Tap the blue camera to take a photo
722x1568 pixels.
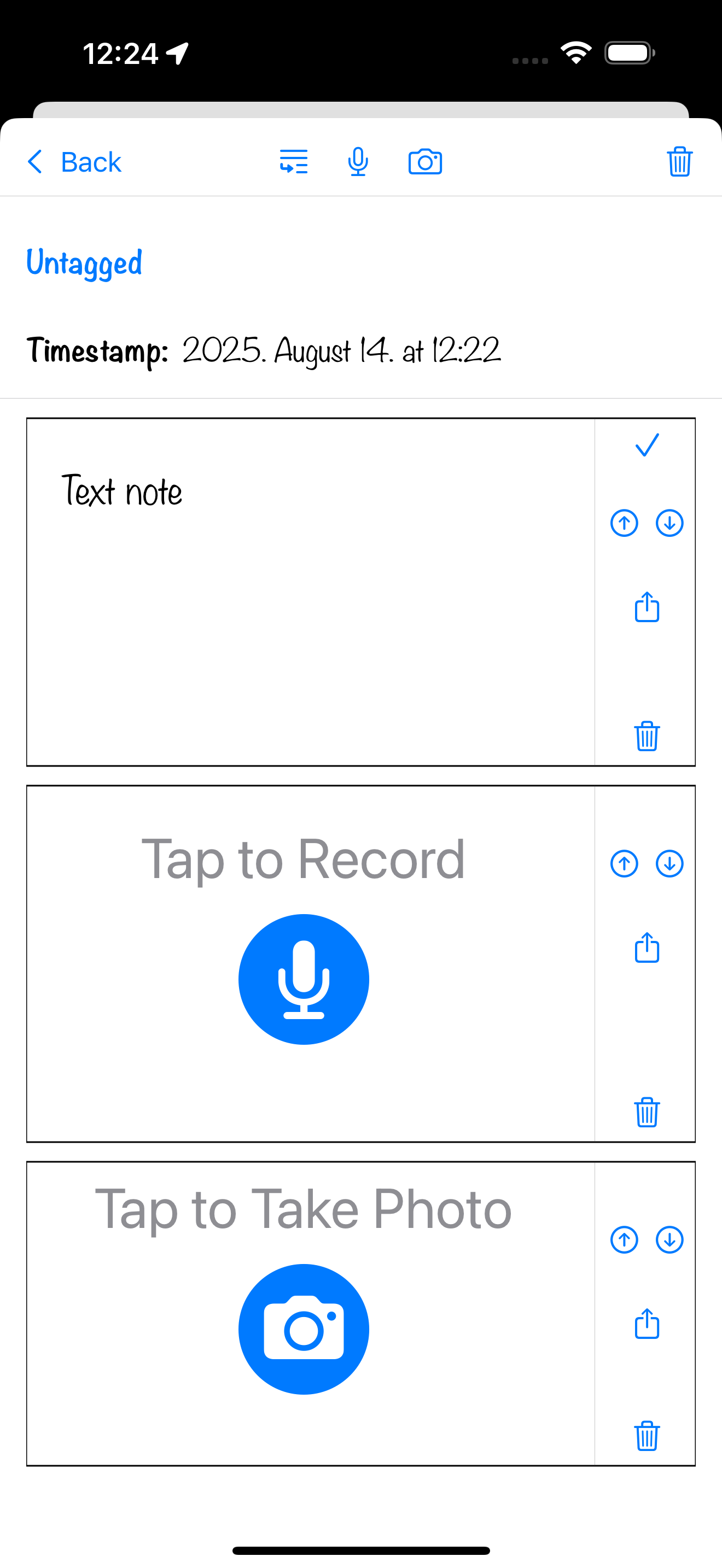[303, 1329]
